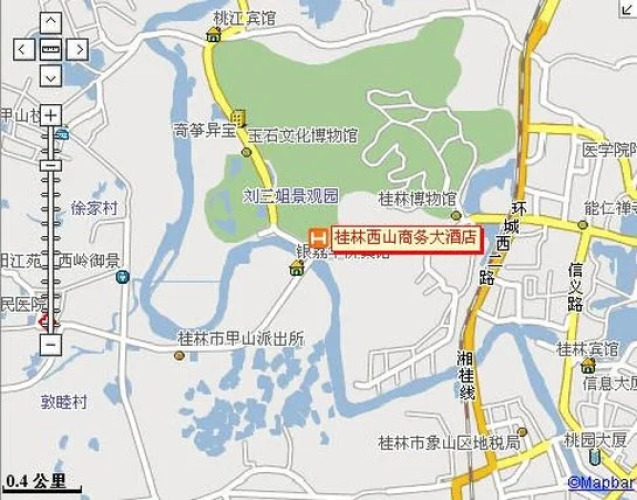This screenshot has height=500, width=637.
Task: Open the 桂林西山商务大酒店 hotel marker
Action: 318,239
